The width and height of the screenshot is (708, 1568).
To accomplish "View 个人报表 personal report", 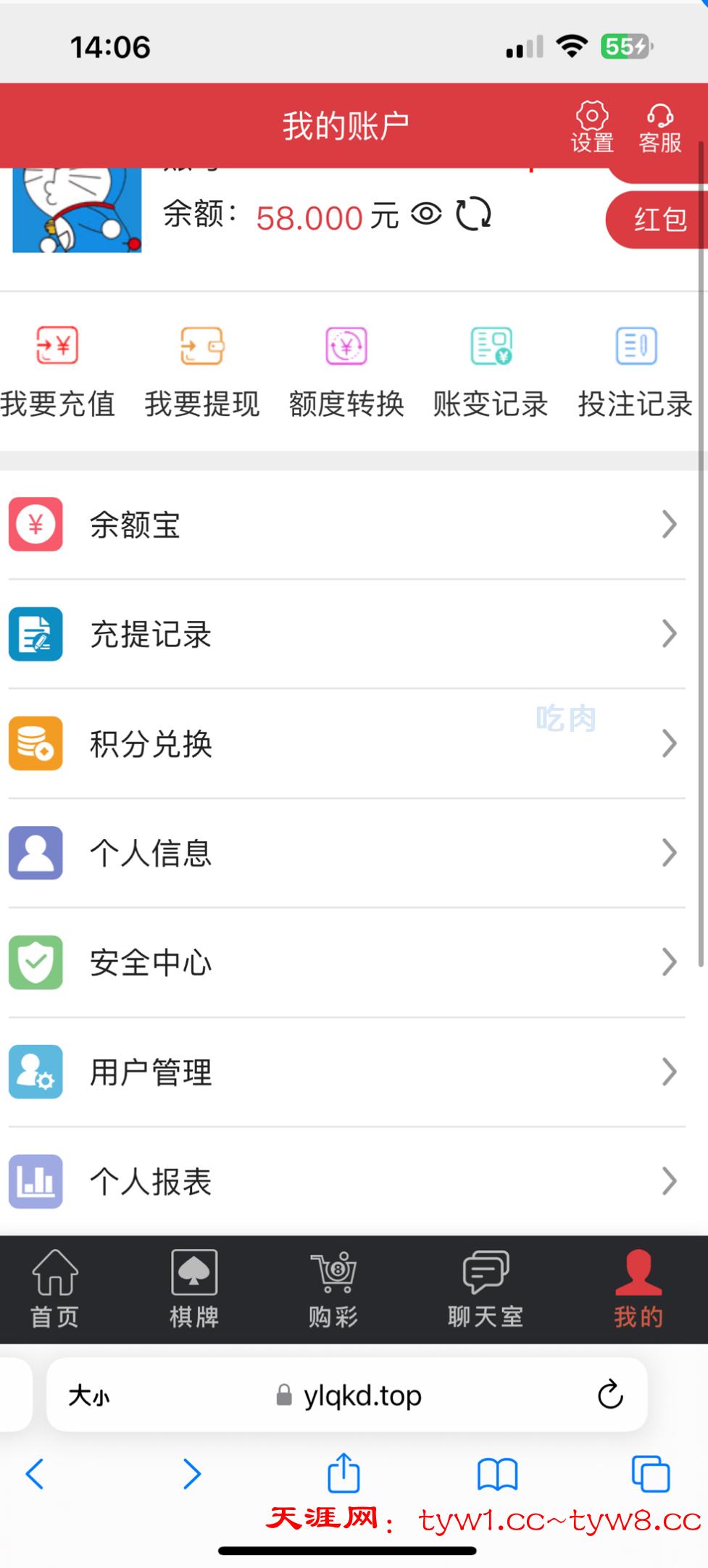I will 346,1181.
